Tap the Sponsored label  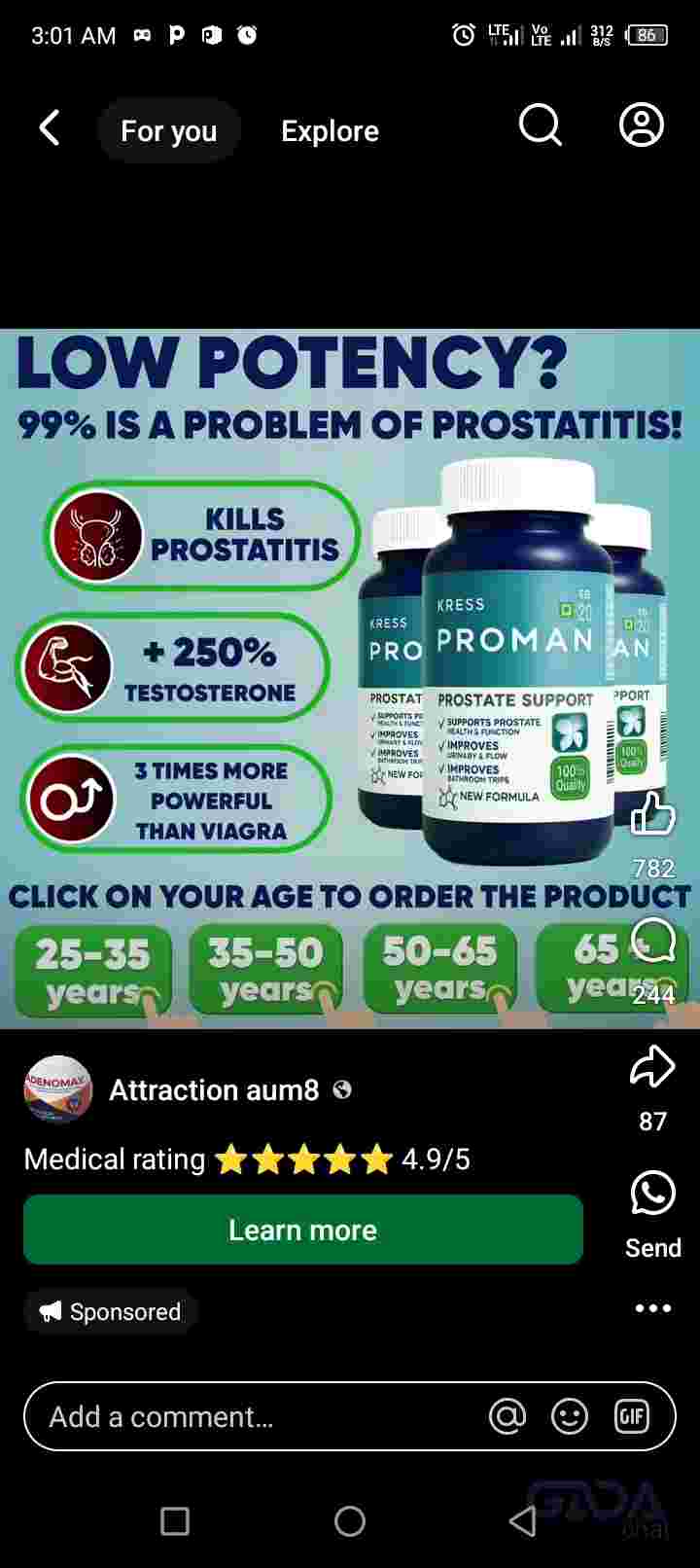coord(111,1312)
